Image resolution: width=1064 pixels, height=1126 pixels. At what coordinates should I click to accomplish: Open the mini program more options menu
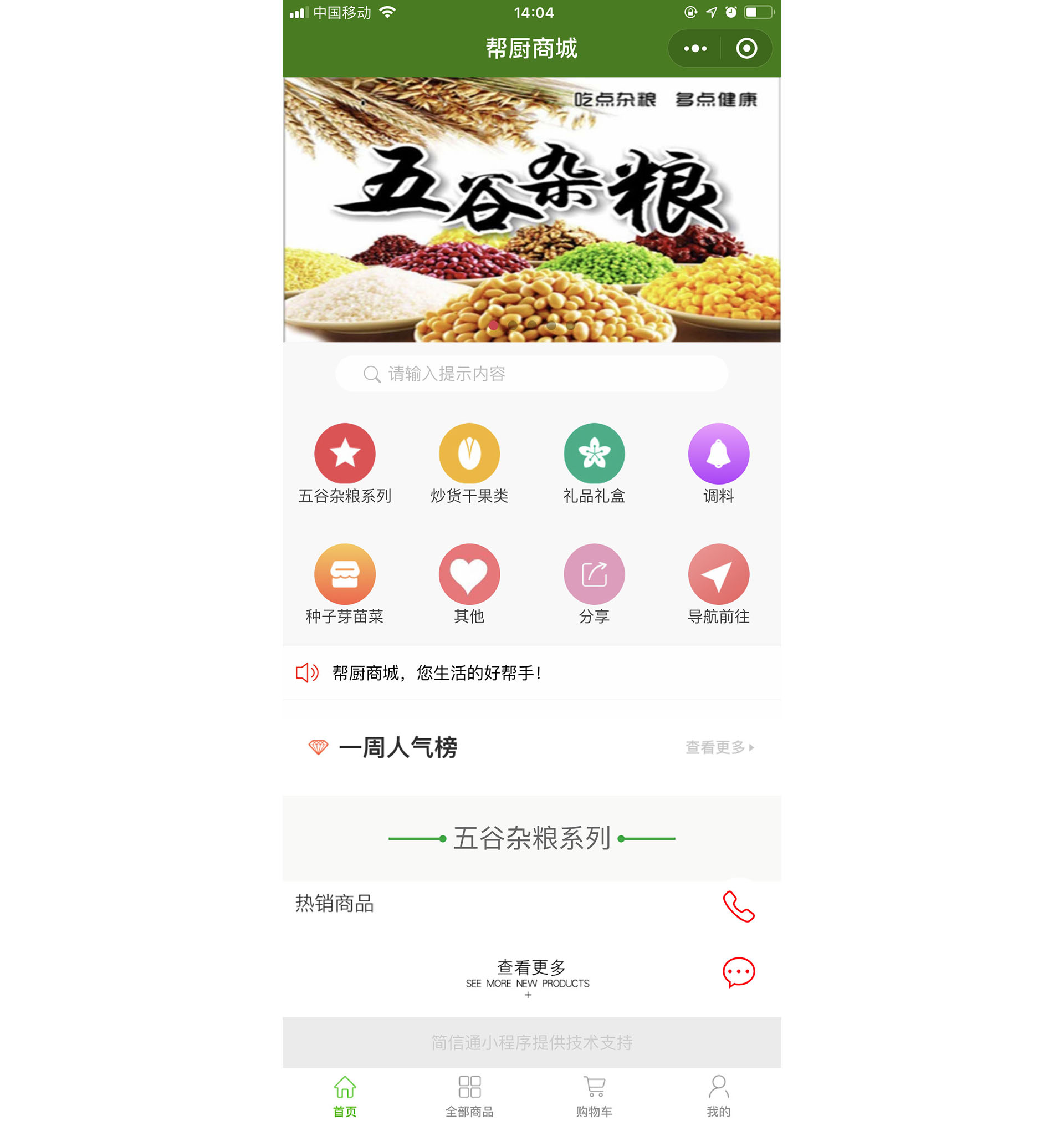pyautogui.click(x=695, y=48)
